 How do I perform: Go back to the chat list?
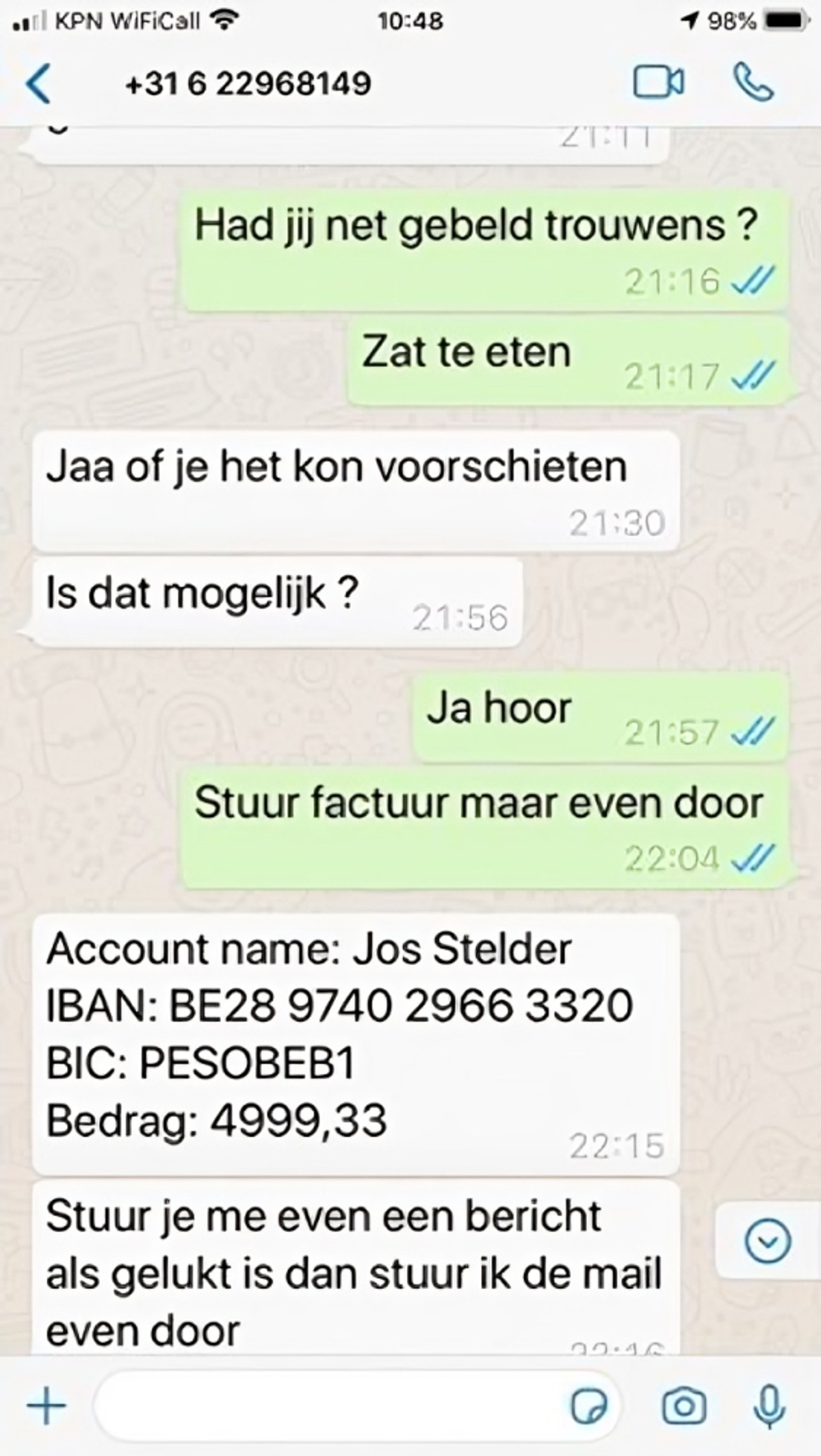[38, 84]
